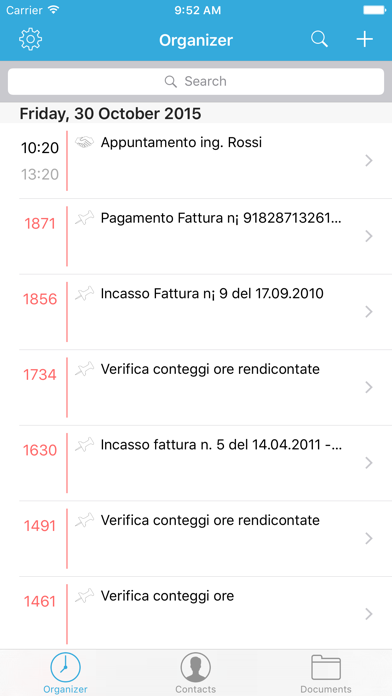Open the item numbered 1734
Screen dimensions: 392x696
tap(196, 387)
